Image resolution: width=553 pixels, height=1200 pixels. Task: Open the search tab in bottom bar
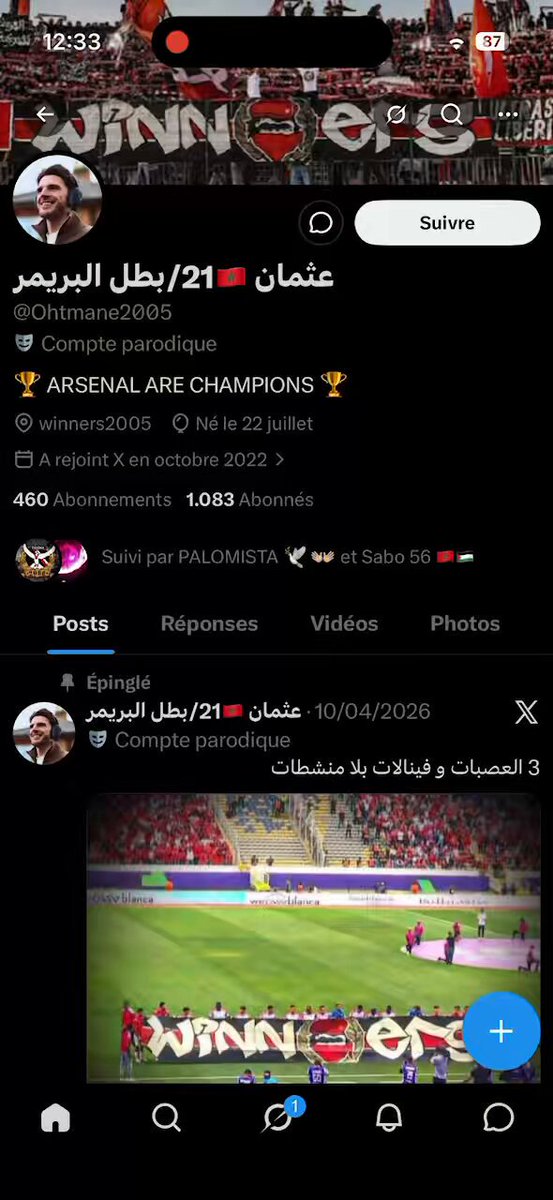(166, 1117)
